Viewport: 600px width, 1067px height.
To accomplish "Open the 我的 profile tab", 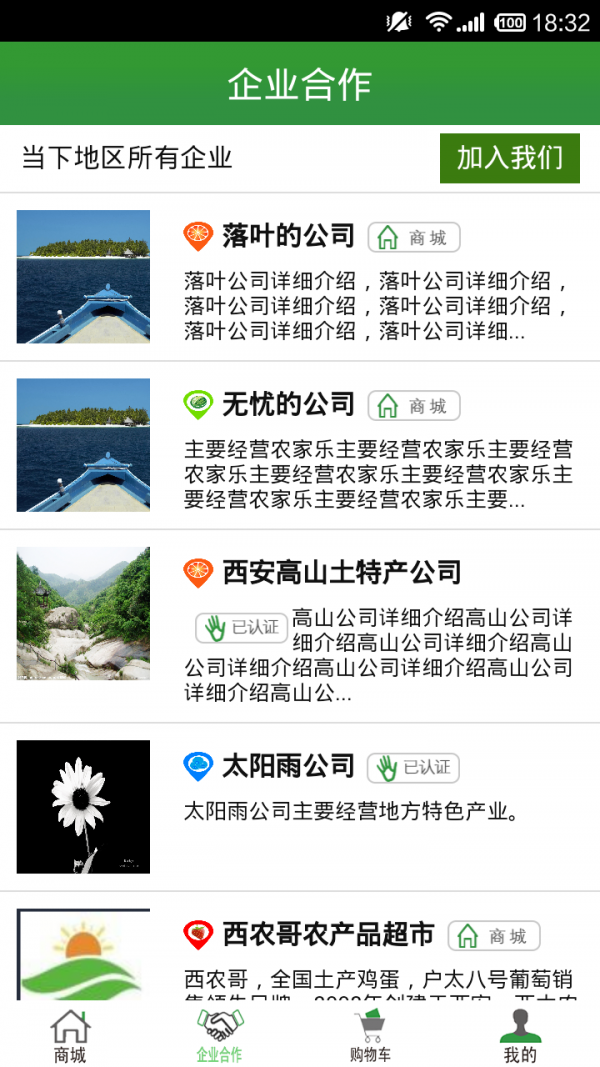I will (520, 1036).
